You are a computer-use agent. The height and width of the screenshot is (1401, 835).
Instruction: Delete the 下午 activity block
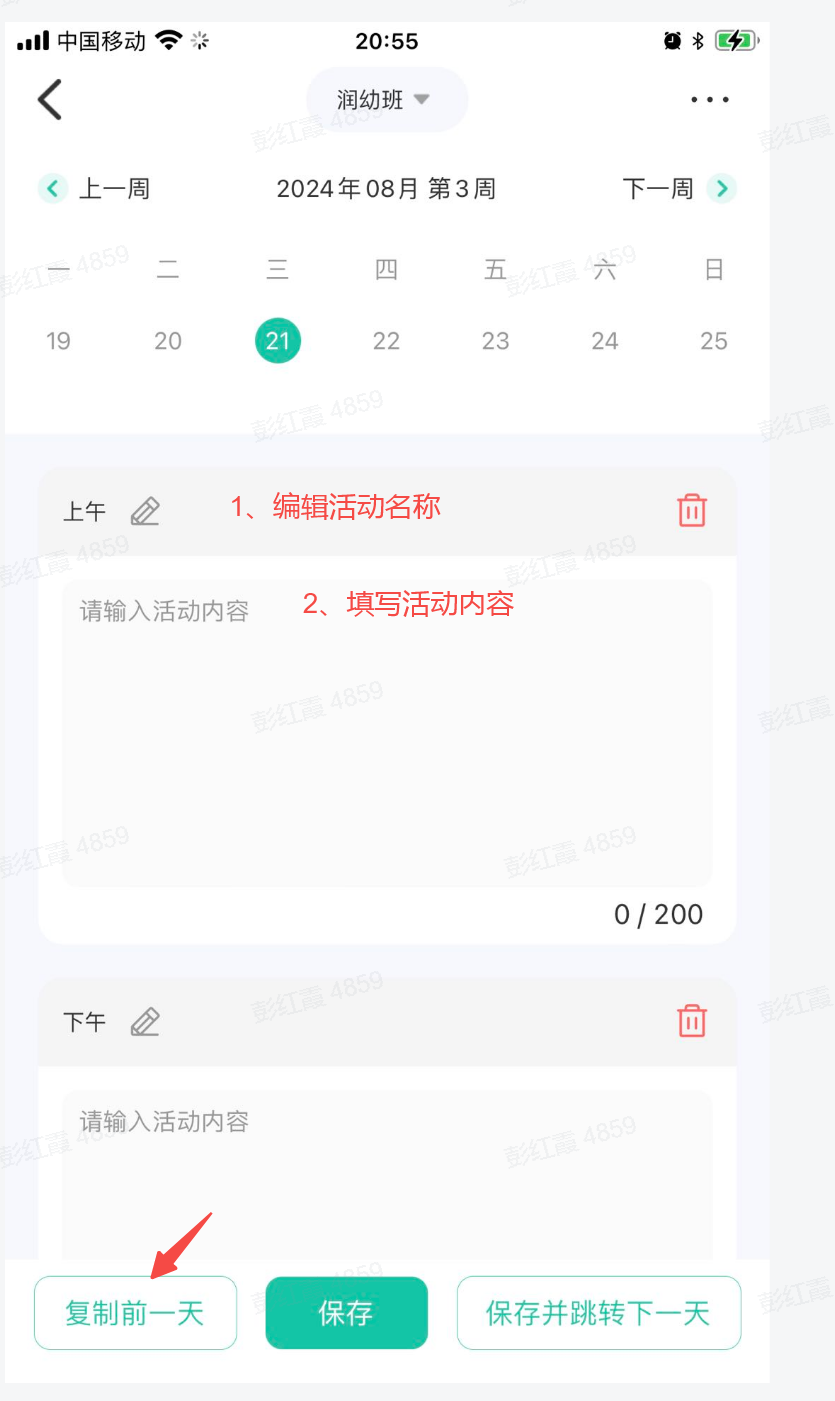[691, 1021]
